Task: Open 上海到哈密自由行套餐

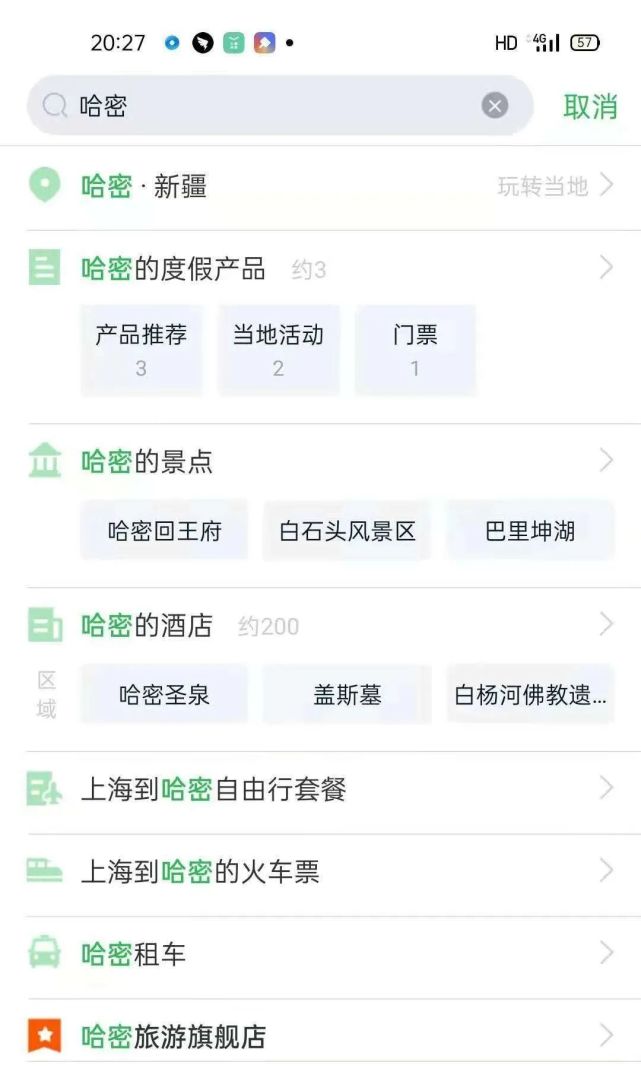Action: (320, 790)
